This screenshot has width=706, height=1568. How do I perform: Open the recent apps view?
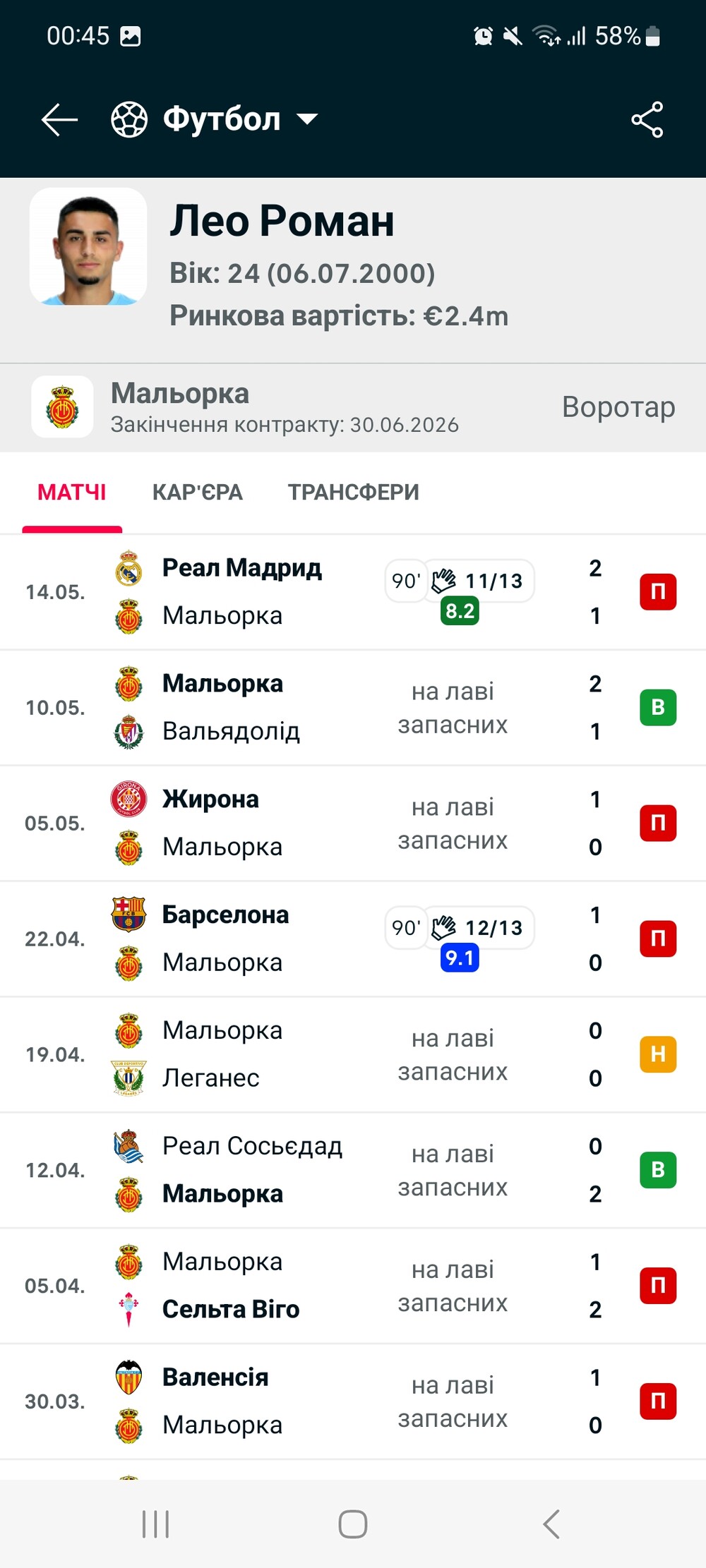click(x=155, y=1524)
